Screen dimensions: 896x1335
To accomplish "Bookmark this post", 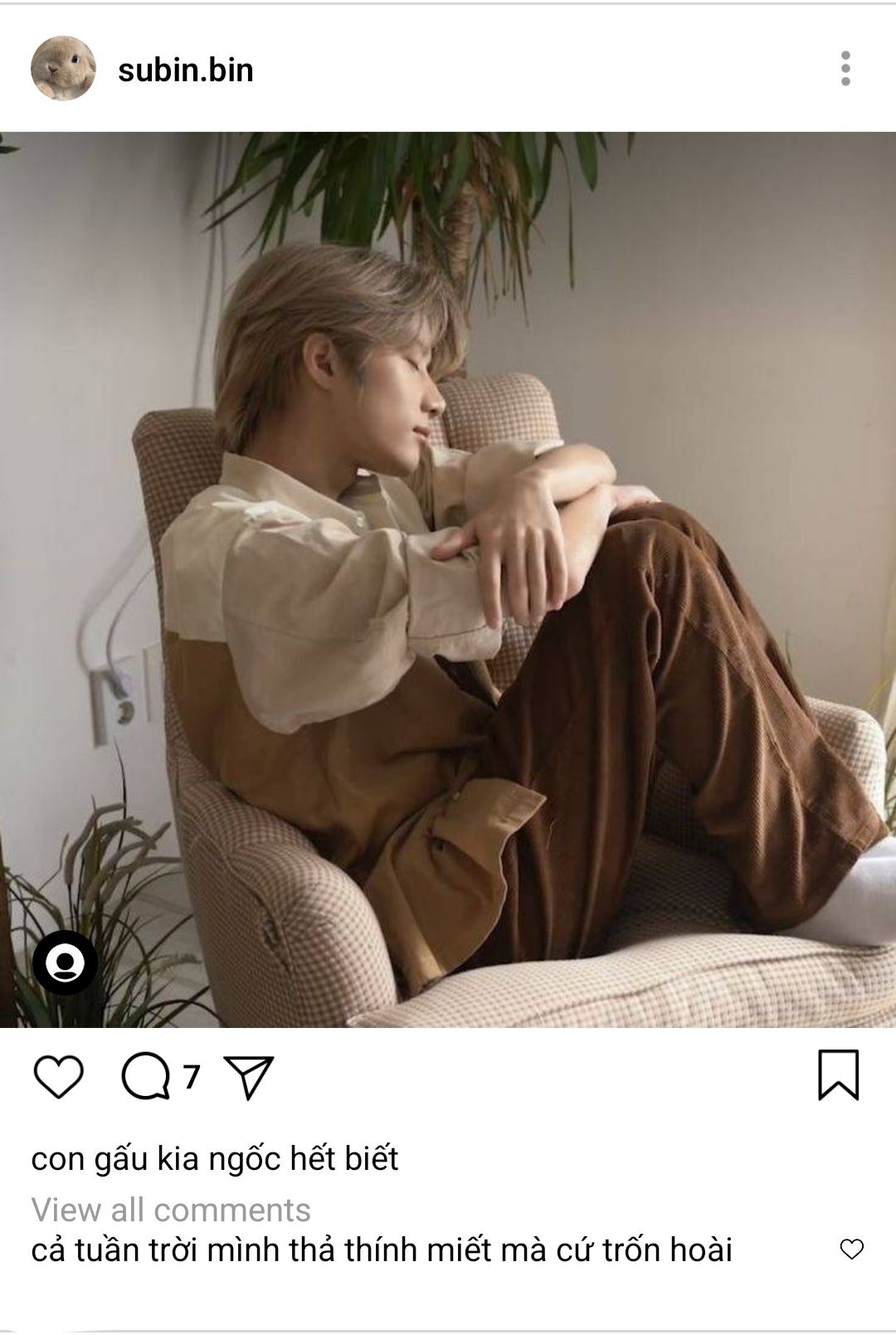I will click(838, 1075).
